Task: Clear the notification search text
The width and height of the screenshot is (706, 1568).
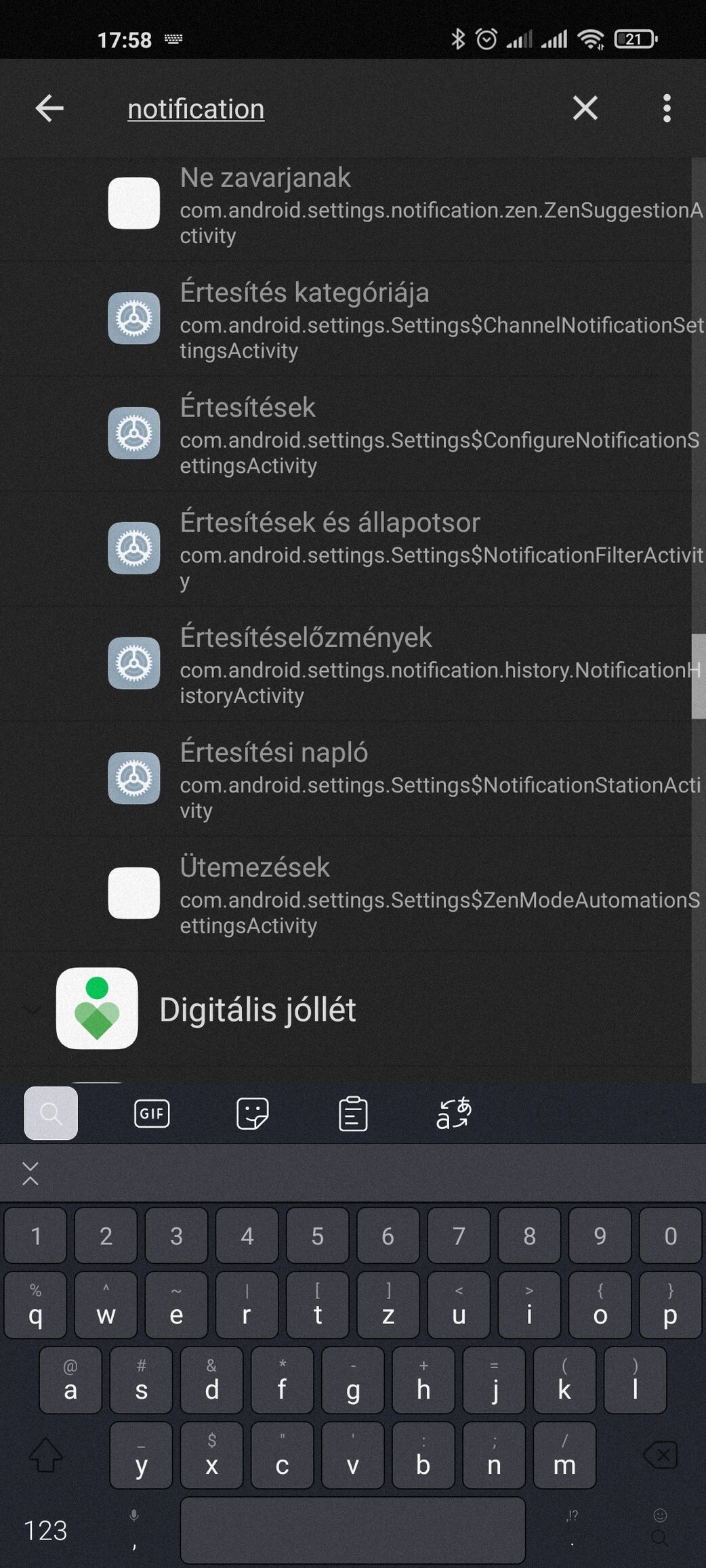Action: click(x=585, y=108)
